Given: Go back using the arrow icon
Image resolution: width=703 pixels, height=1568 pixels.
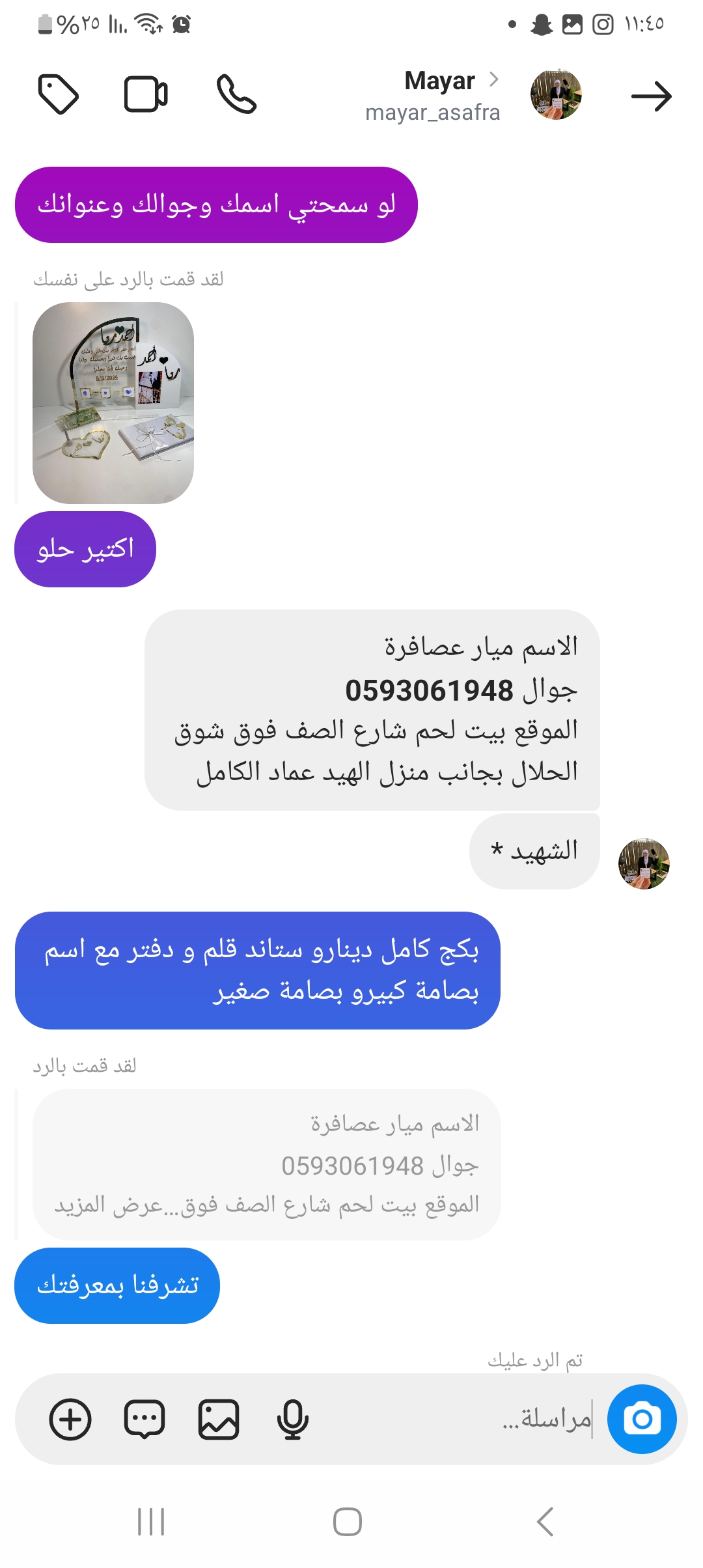Looking at the screenshot, I should click(651, 96).
